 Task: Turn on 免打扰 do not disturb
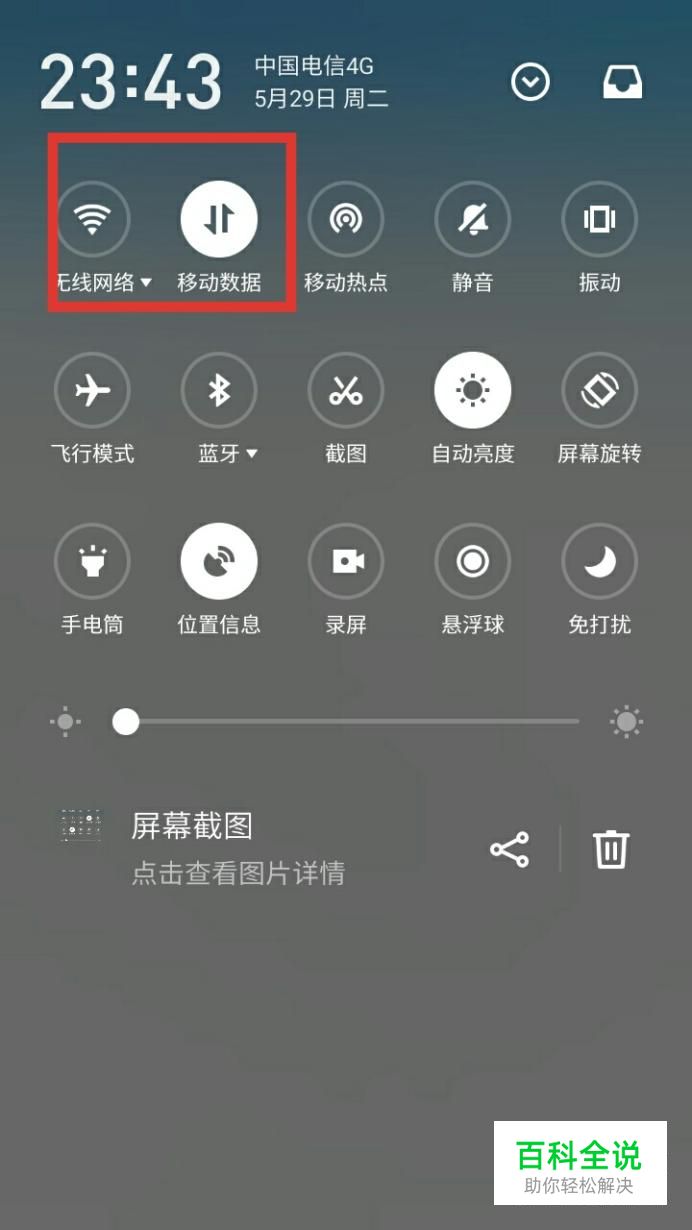tap(599, 561)
